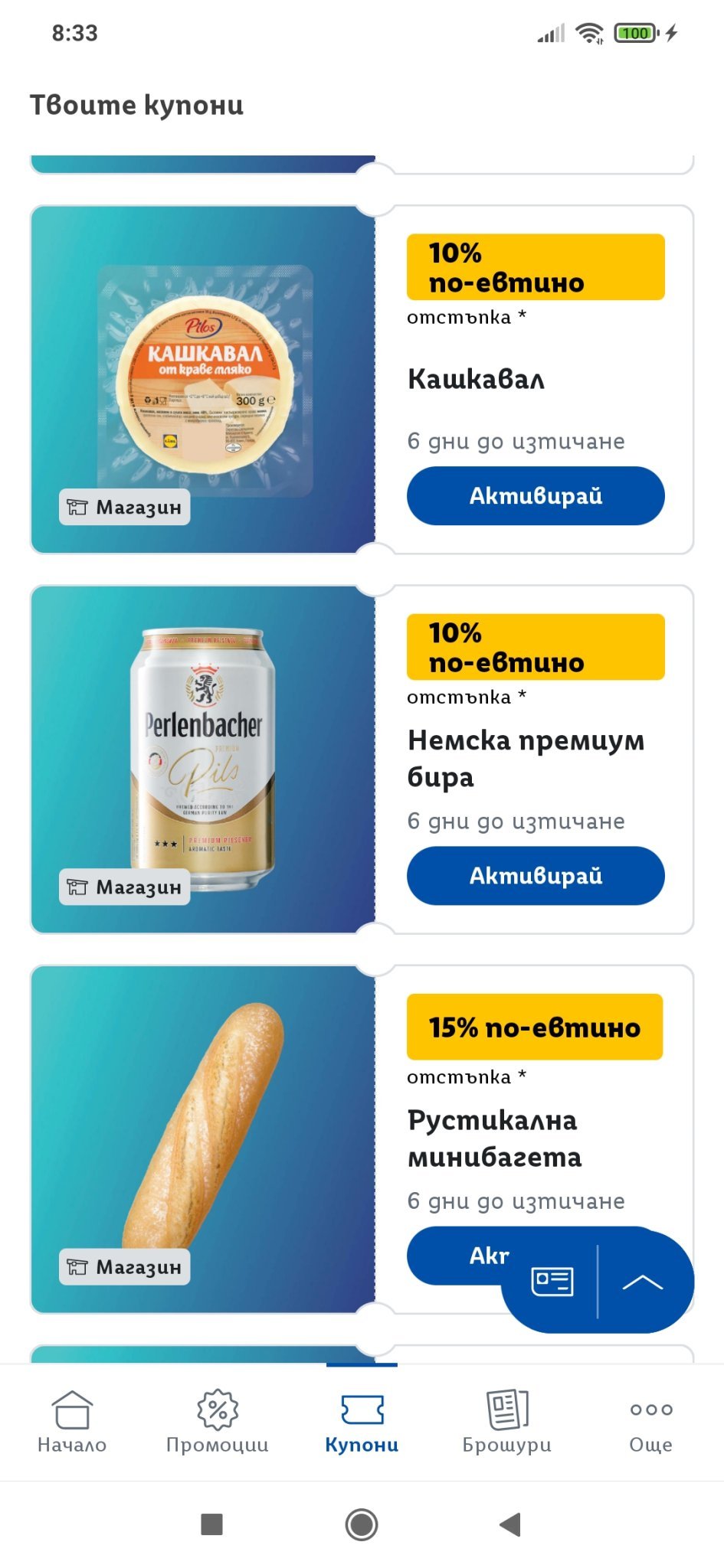The height and width of the screenshot is (1568, 724).
Task: Activate the Кашкавал coupon
Action: coord(536,495)
